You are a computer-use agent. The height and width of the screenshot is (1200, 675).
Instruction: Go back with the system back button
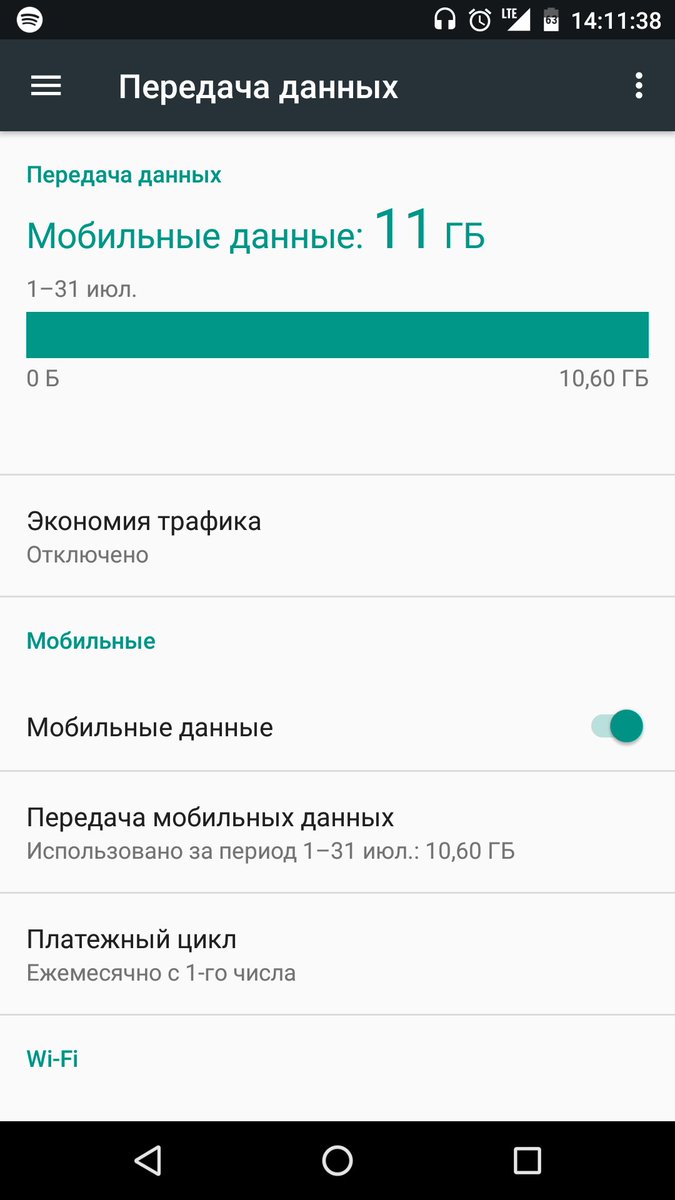pos(148,1160)
